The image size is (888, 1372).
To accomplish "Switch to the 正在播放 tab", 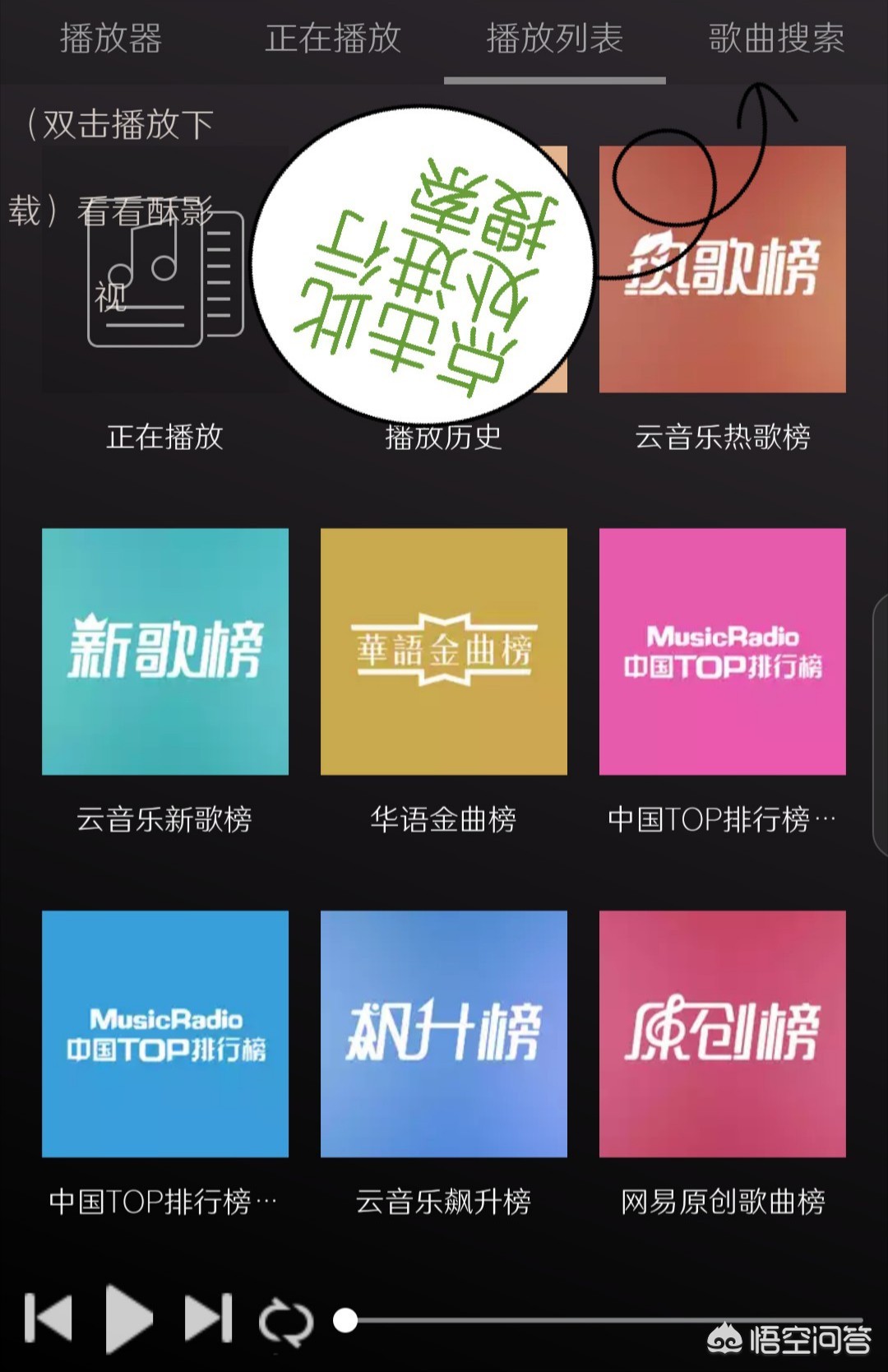I will click(x=333, y=39).
